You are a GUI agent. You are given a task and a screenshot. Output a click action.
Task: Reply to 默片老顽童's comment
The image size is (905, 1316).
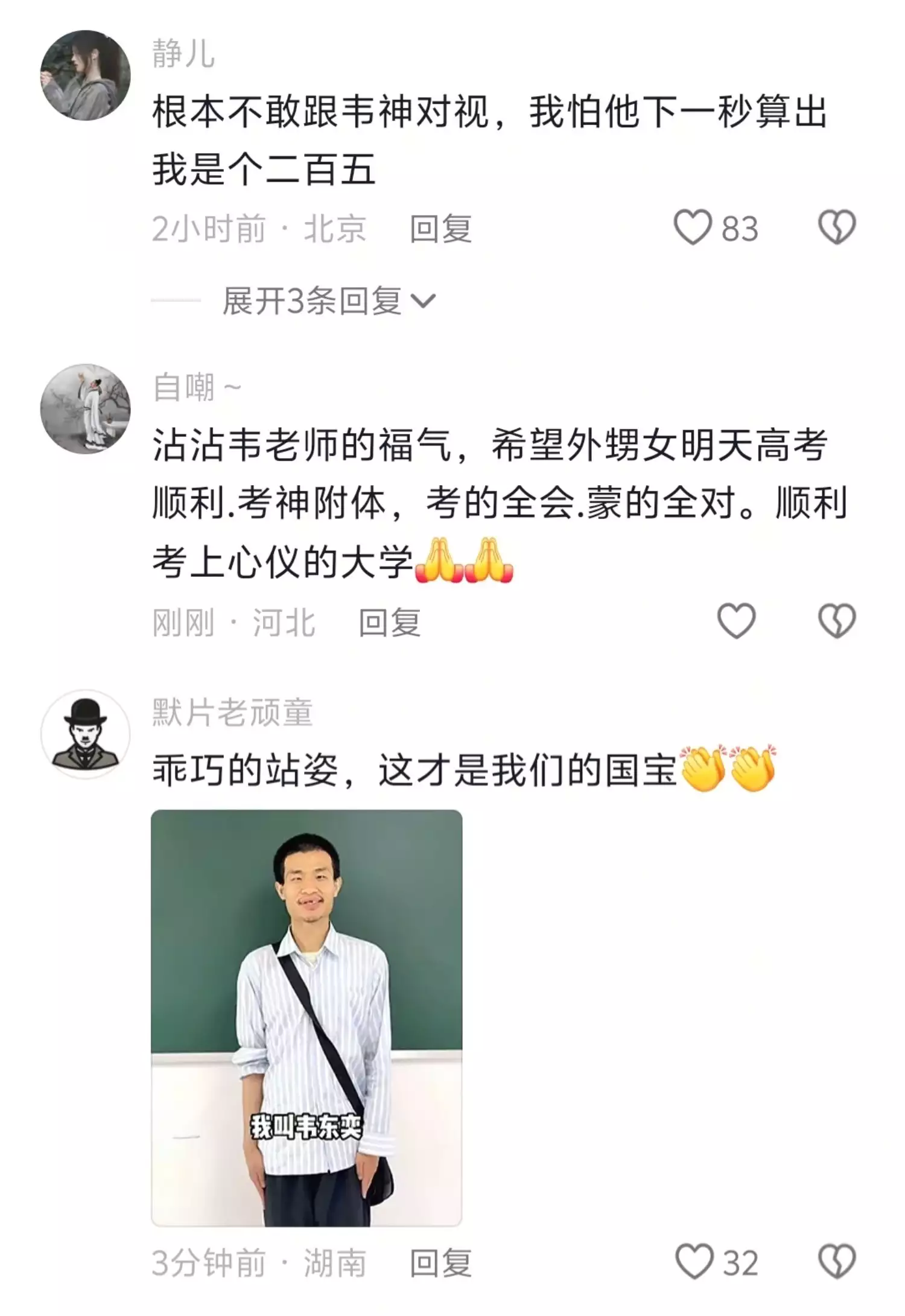pos(440,1263)
